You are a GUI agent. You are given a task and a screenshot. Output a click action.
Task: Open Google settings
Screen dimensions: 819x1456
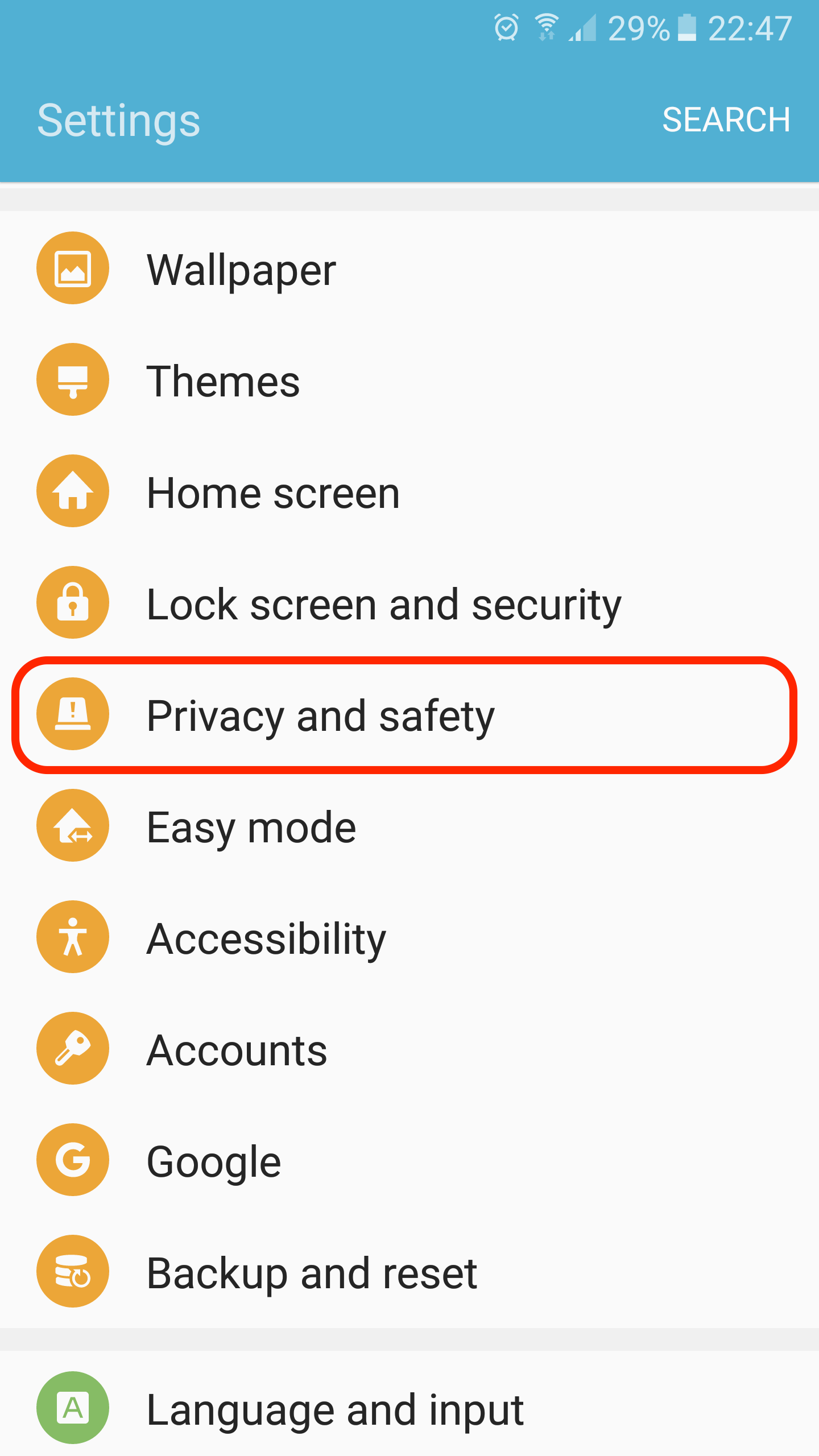click(214, 1161)
